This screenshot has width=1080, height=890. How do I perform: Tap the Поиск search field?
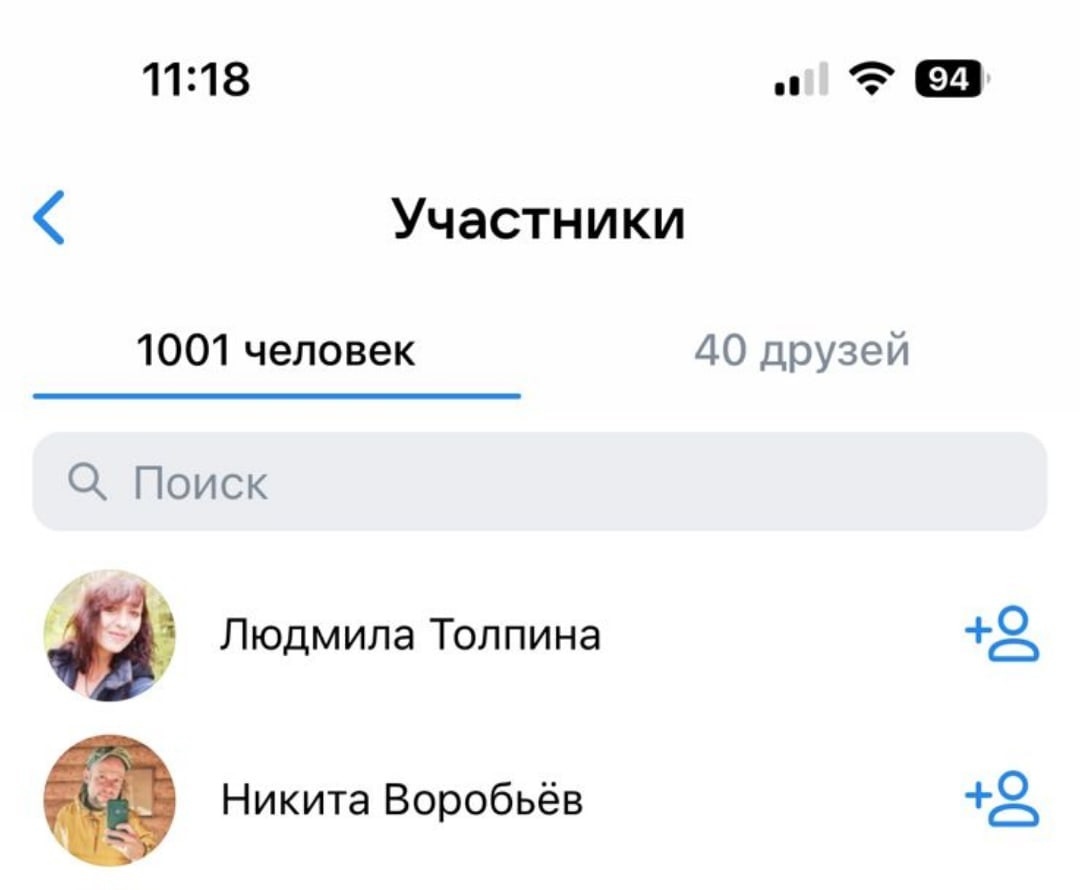coord(540,483)
